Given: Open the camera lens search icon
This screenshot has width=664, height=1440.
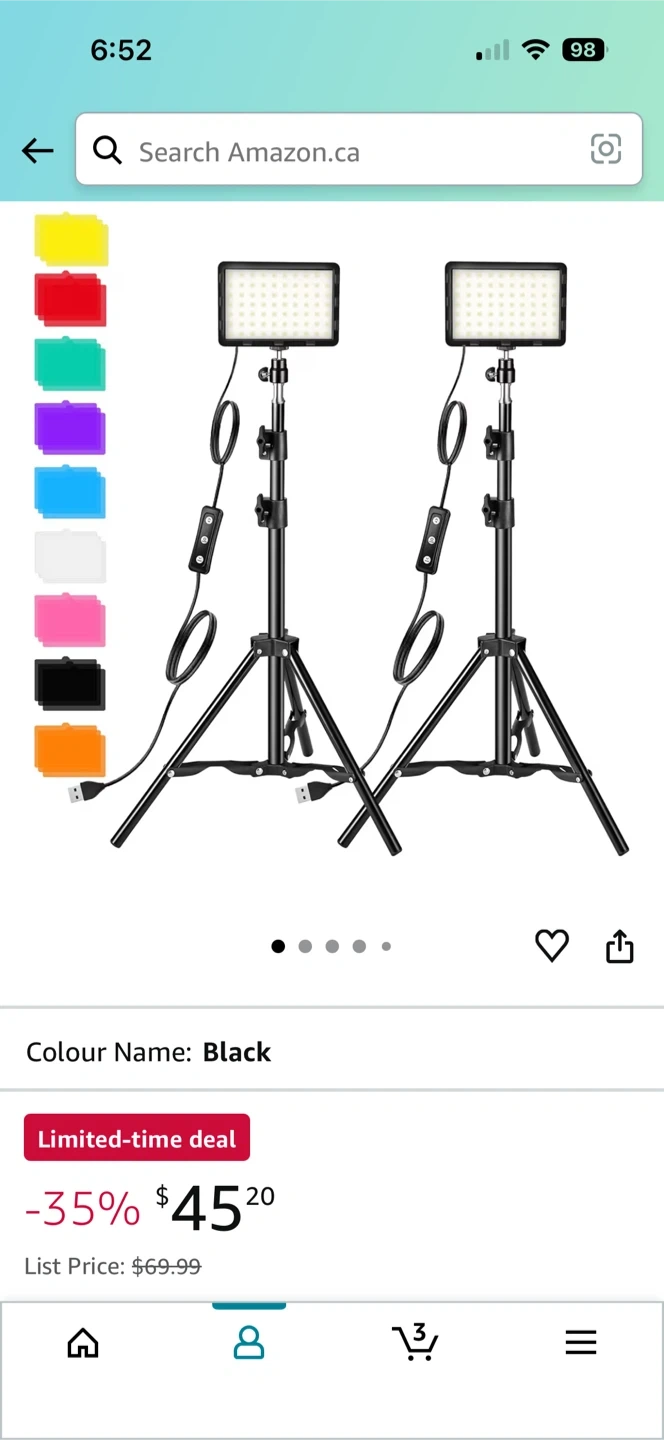Looking at the screenshot, I should (605, 150).
